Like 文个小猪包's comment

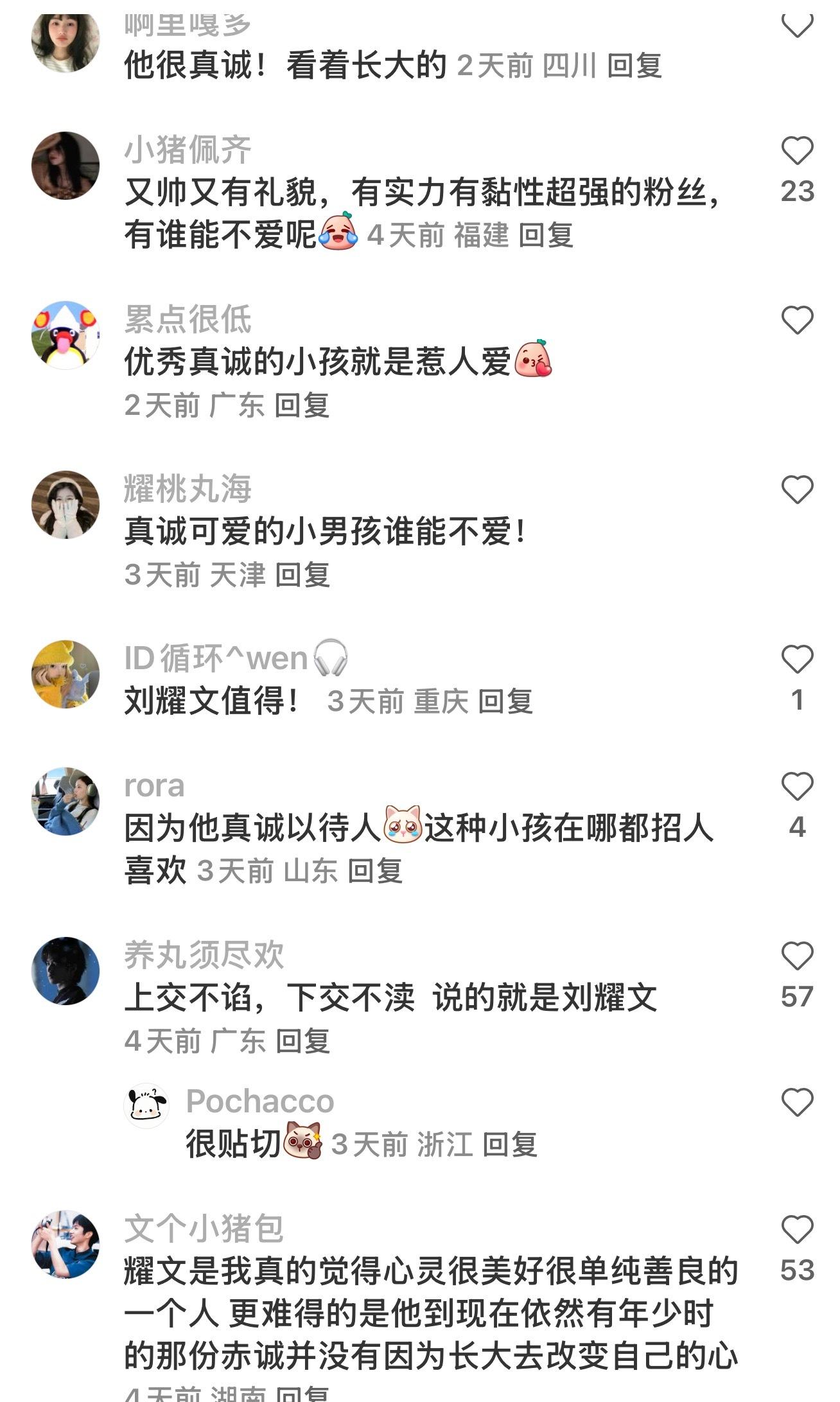click(797, 1229)
